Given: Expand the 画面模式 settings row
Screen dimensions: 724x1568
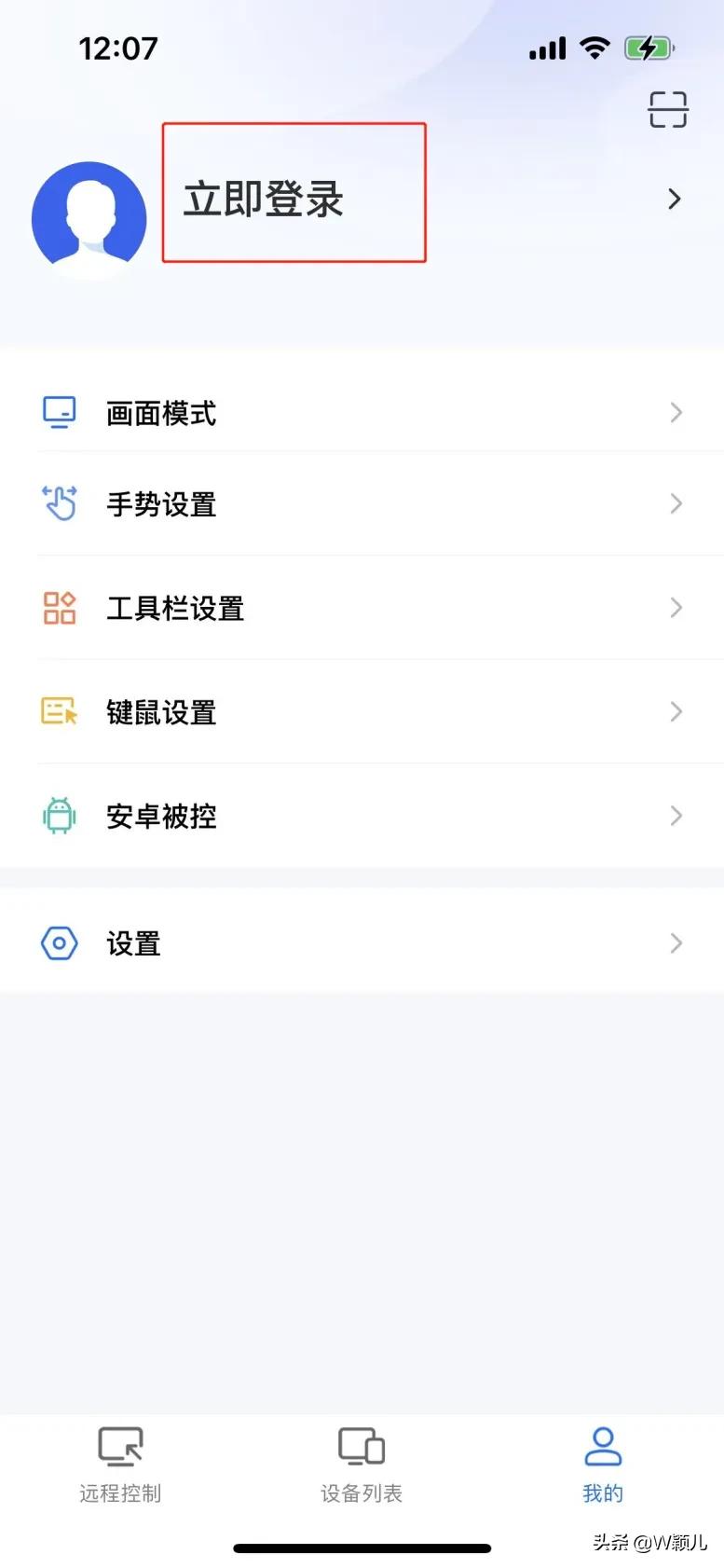Looking at the screenshot, I should (676, 411).
